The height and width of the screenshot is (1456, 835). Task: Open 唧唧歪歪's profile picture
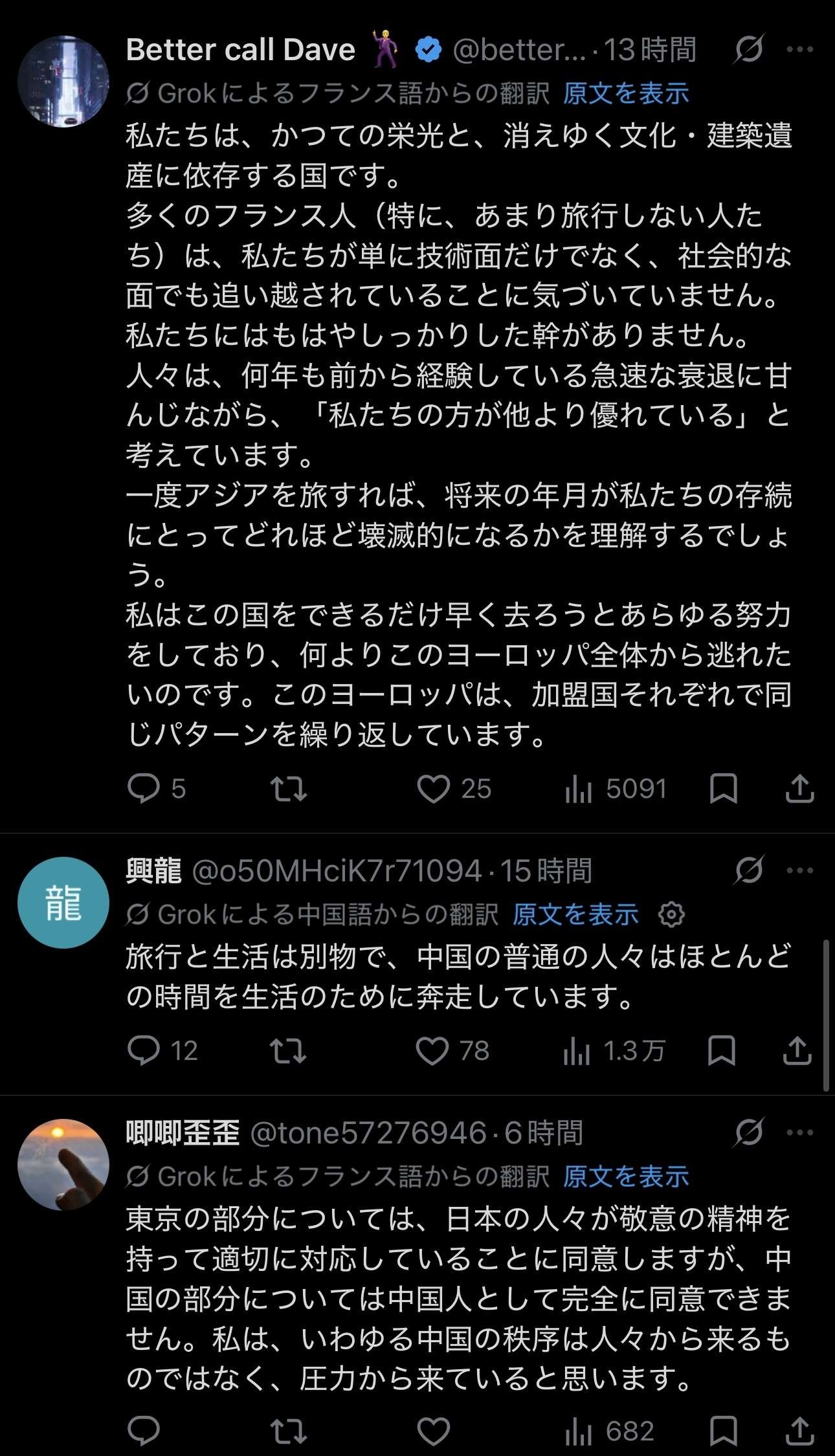[x=63, y=1165]
